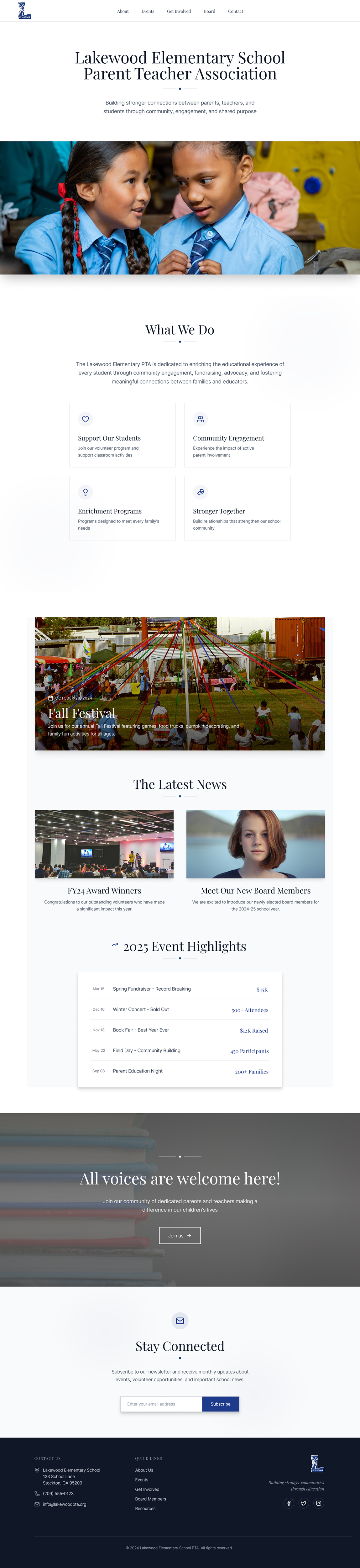Screen dimensions: 360x1568
Task: Open Board in top navigation
Action: click(209, 12)
